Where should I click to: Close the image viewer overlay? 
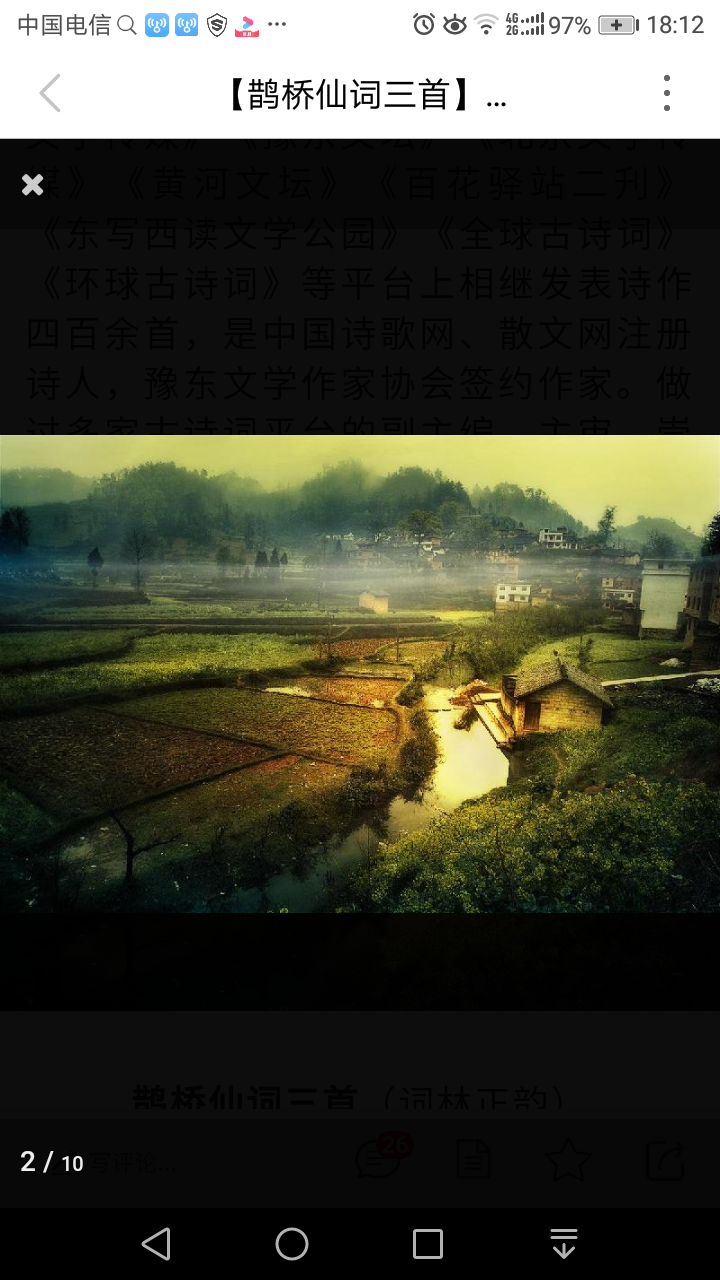click(x=33, y=184)
